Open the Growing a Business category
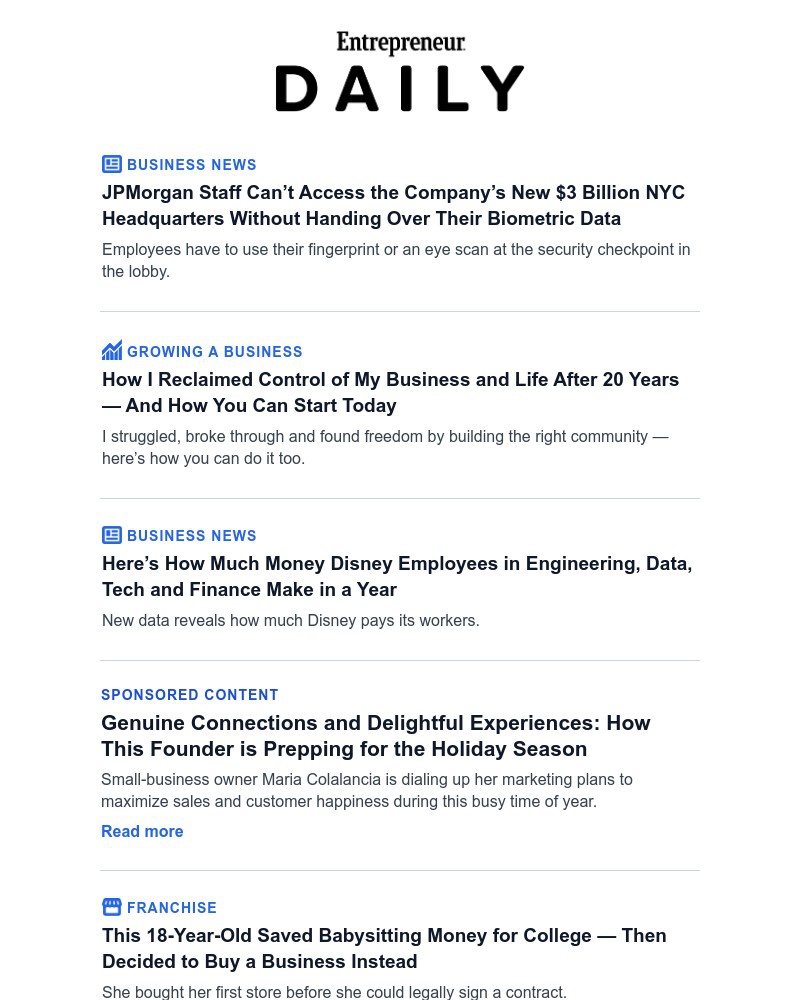The height and width of the screenshot is (1000, 800). [x=214, y=352]
